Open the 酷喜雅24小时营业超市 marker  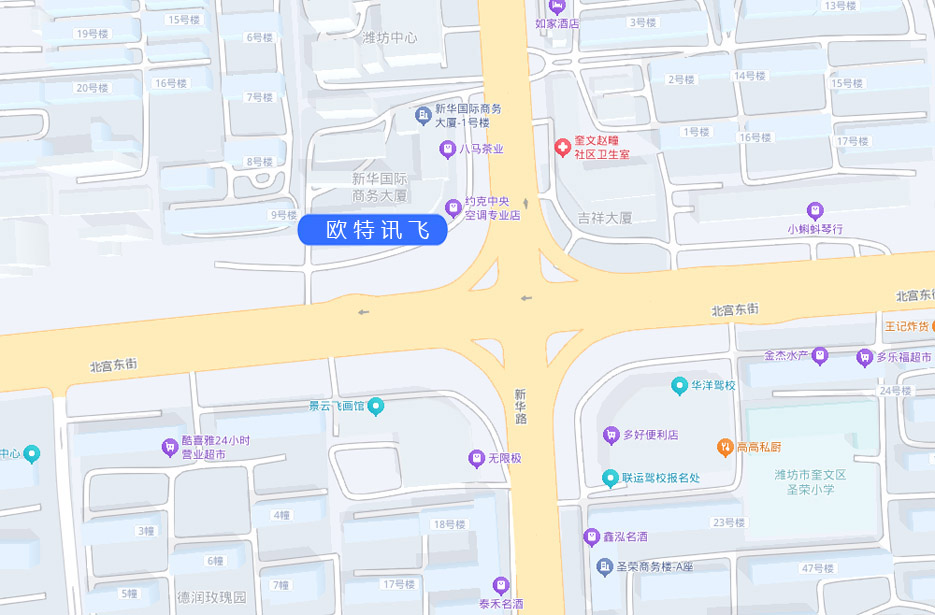pyautogui.click(x=170, y=447)
